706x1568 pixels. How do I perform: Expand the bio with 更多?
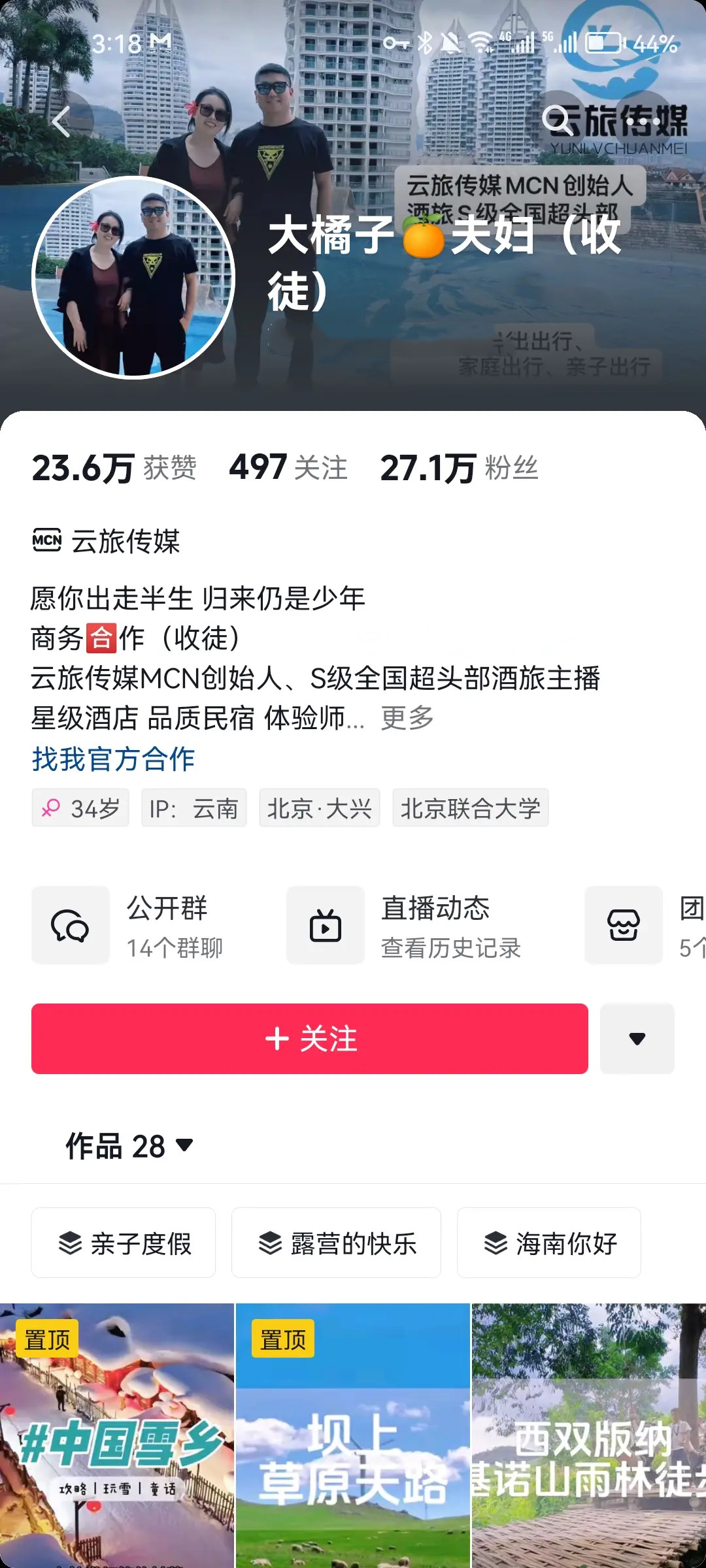408,718
